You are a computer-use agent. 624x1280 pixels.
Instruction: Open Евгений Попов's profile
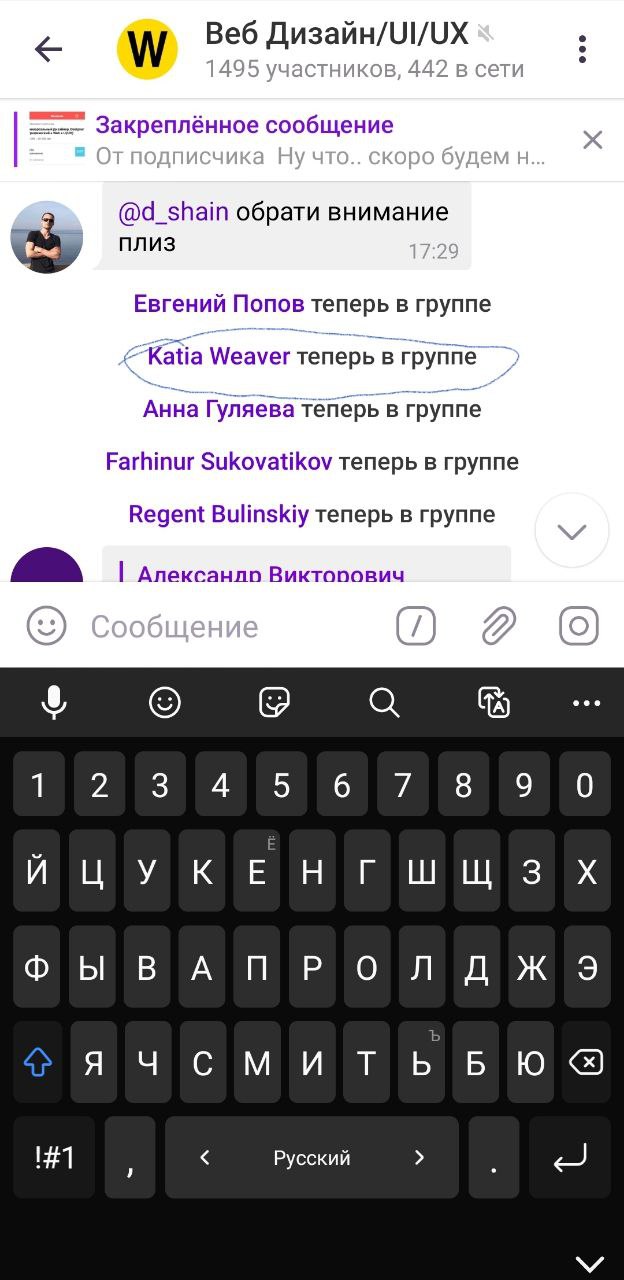219,304
